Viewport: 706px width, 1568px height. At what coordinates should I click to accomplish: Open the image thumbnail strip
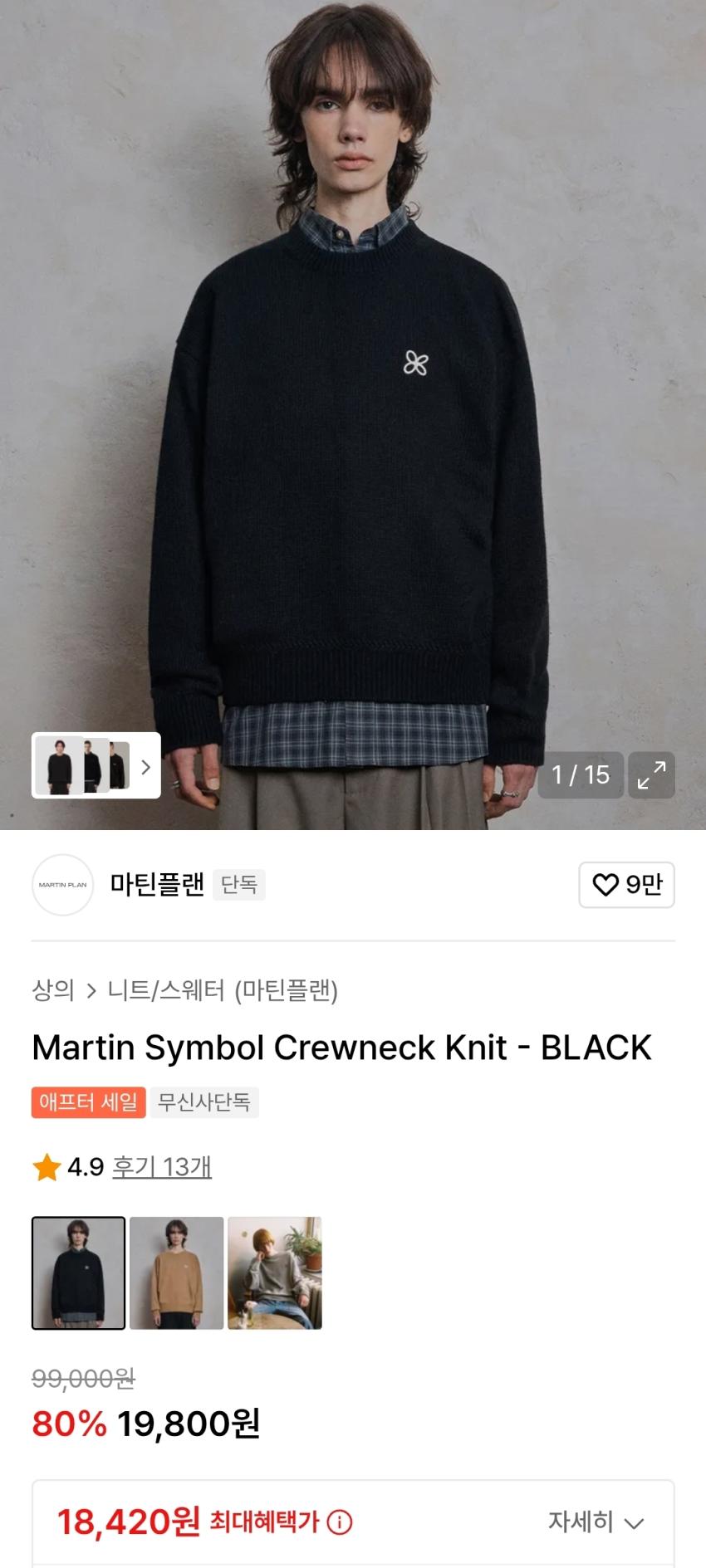96,765
